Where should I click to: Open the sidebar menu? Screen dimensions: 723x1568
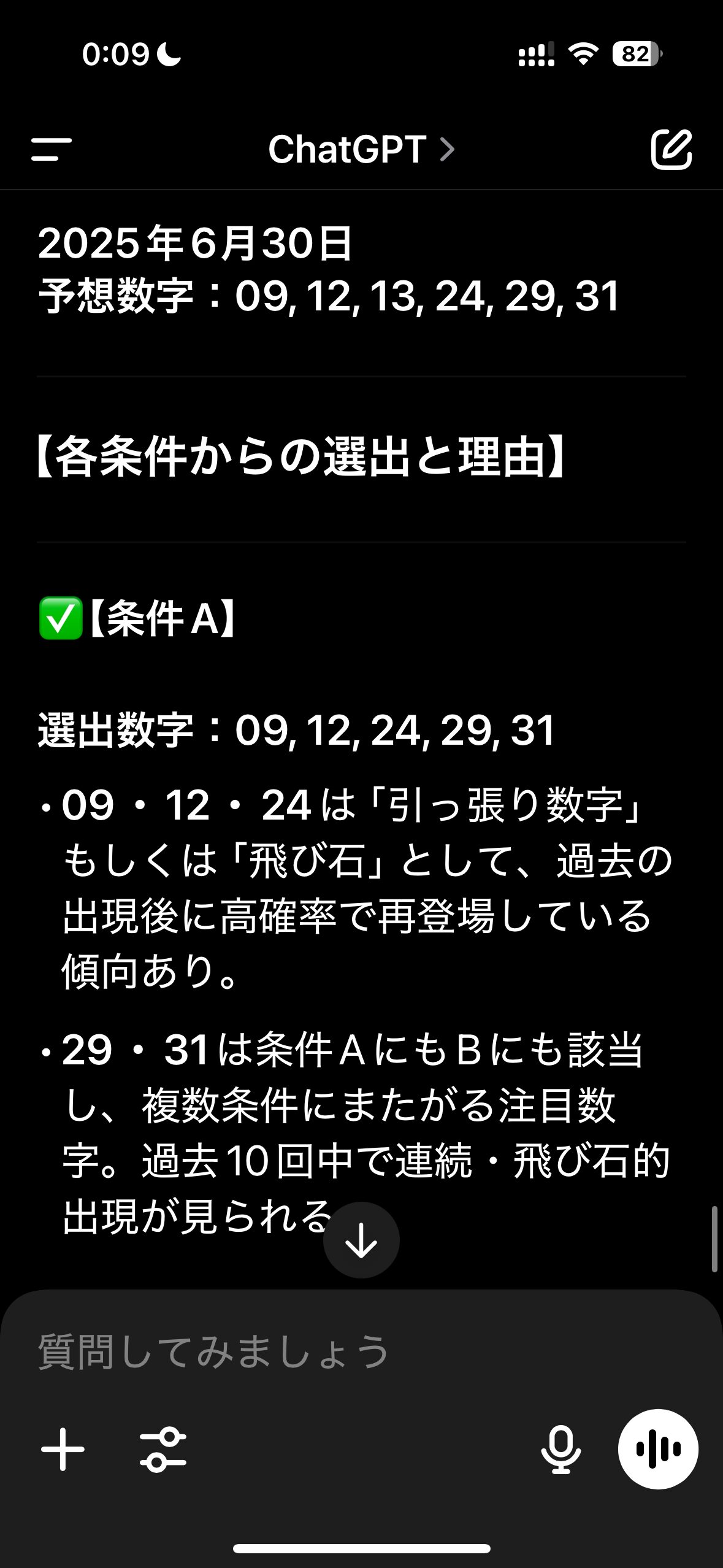tap(52, 149)
